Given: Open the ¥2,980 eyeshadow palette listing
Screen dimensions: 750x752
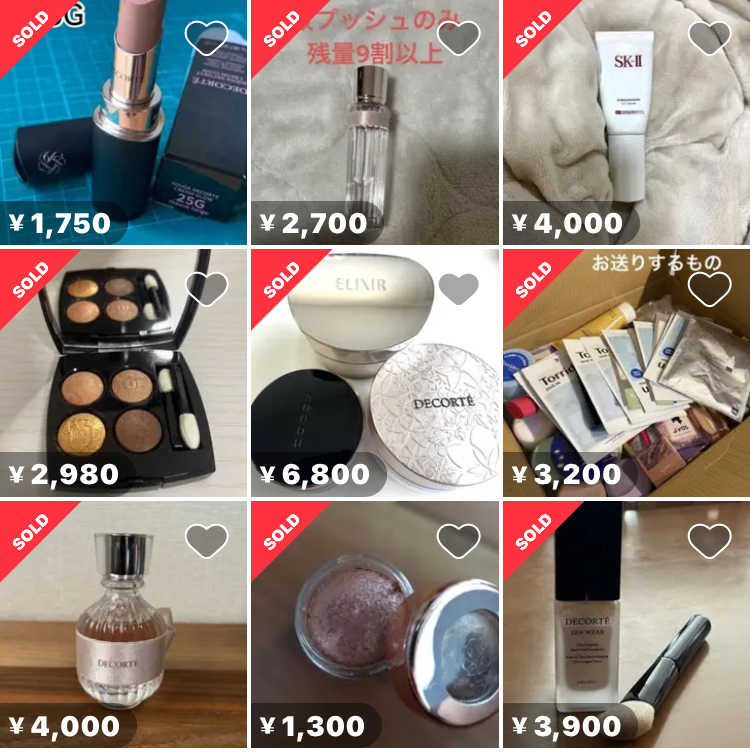Looking at the screenshot, I should pyautogui.click(x=123, y=380).
